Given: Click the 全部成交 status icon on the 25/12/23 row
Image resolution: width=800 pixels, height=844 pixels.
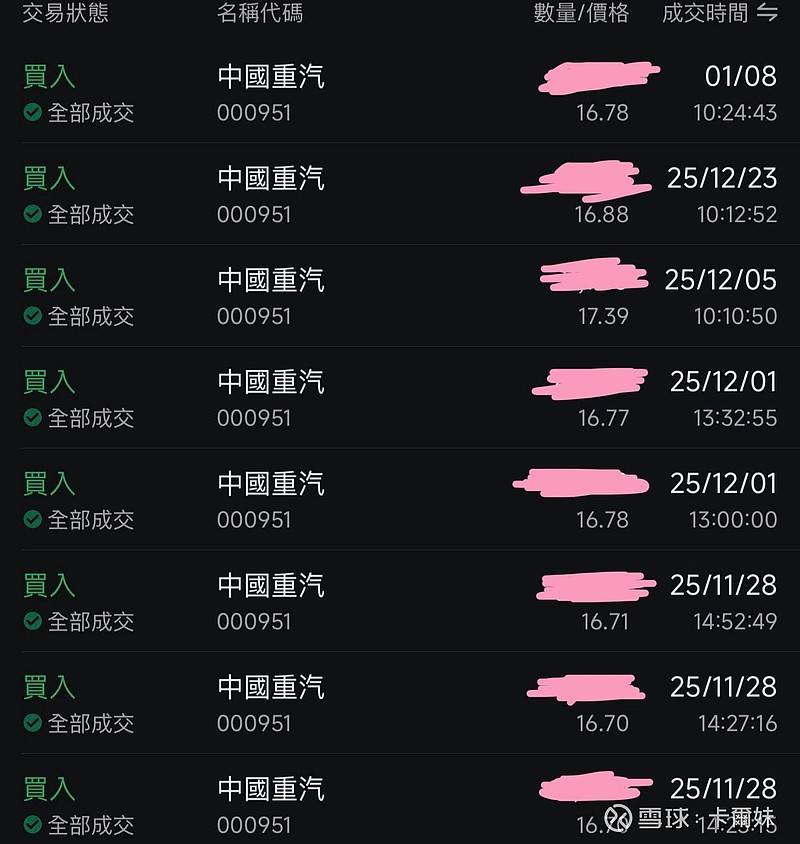Looking at the screenshot, I should tap(30, 214).
